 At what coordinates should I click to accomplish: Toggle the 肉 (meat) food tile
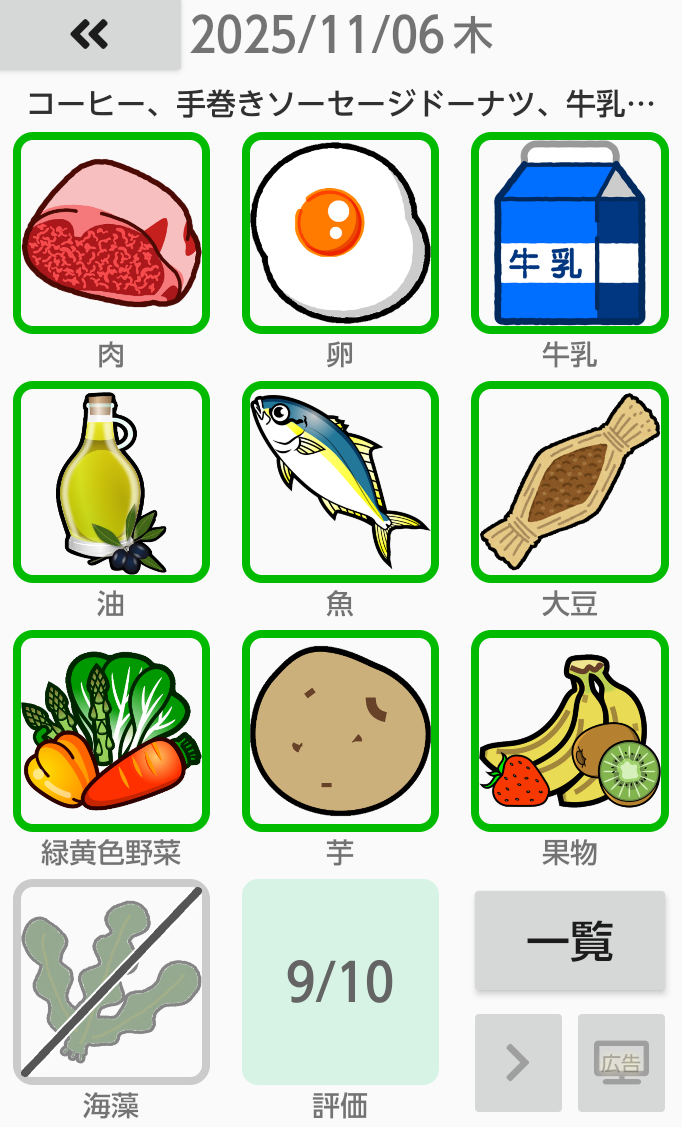point(111,233)
